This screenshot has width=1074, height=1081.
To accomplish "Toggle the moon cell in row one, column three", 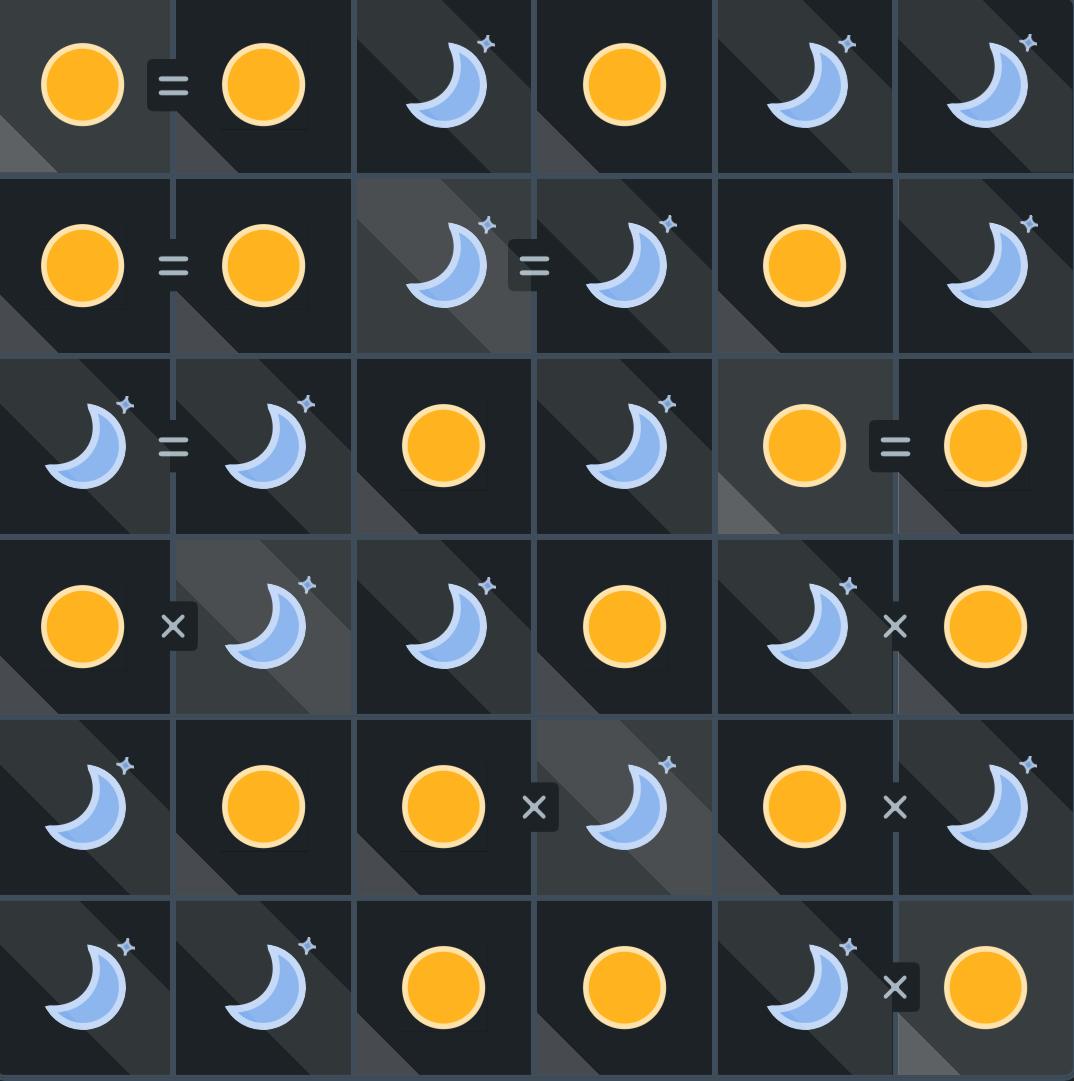I will click(444, 85).
